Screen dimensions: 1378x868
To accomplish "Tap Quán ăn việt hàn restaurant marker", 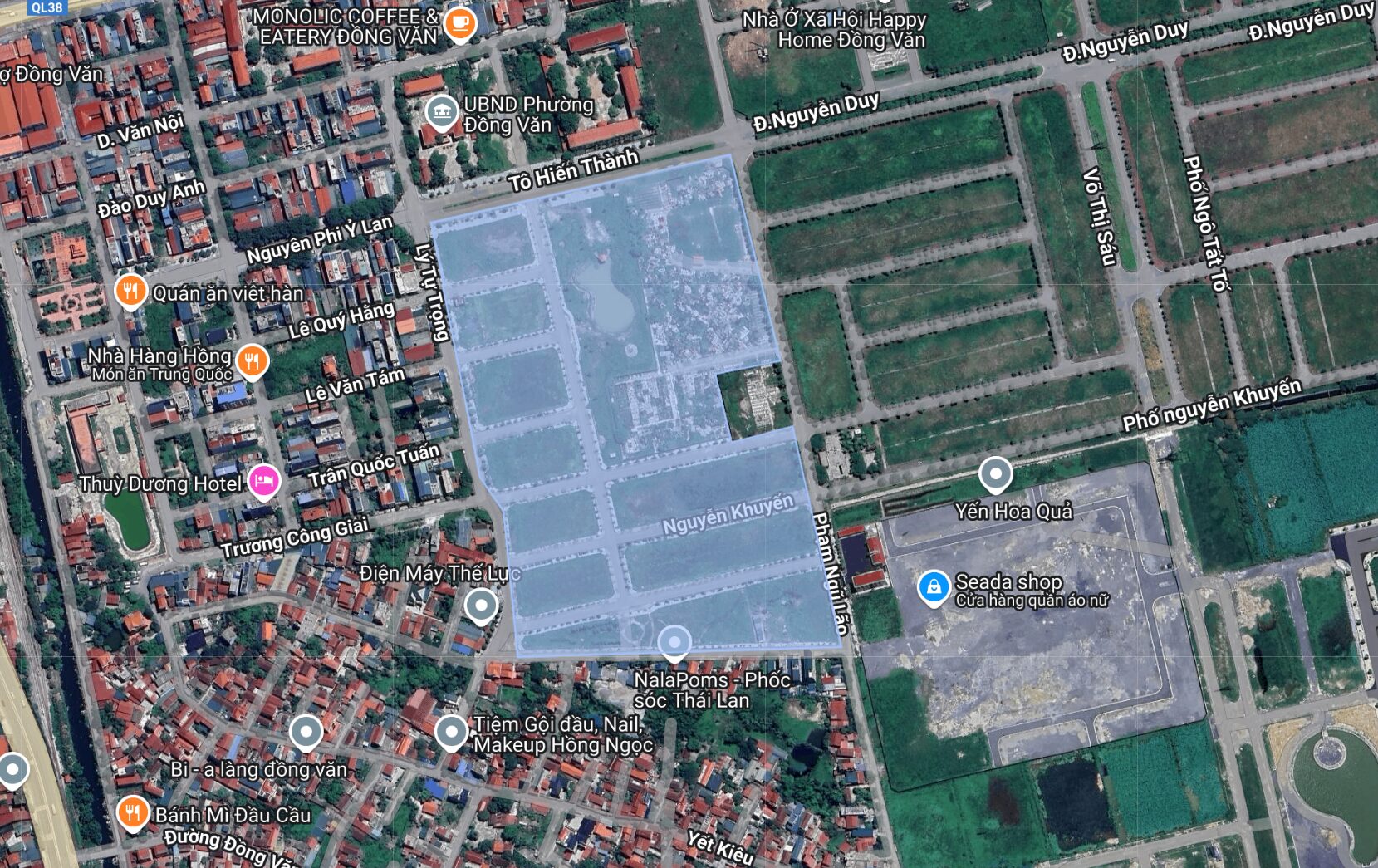I will (x=130, y=292).
